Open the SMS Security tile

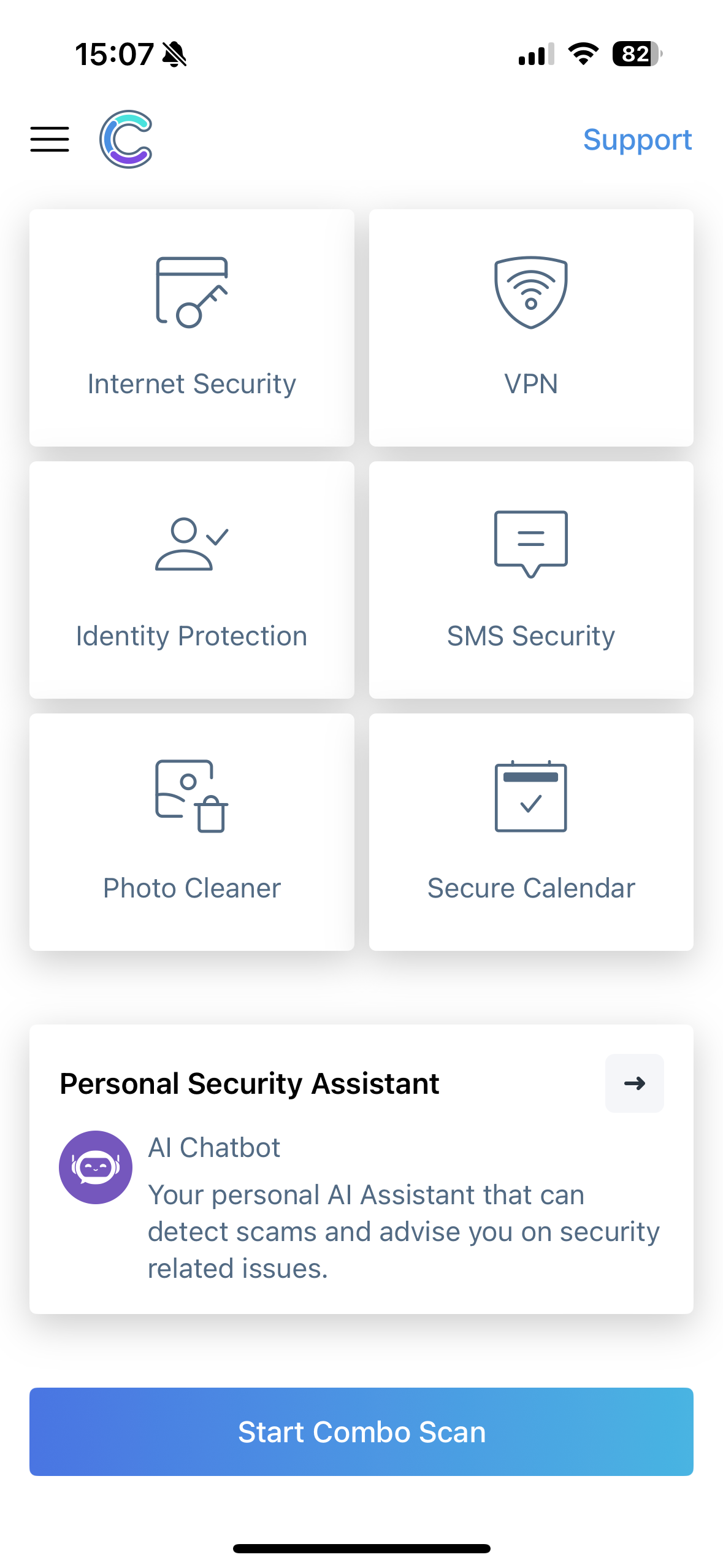(531, 580)
